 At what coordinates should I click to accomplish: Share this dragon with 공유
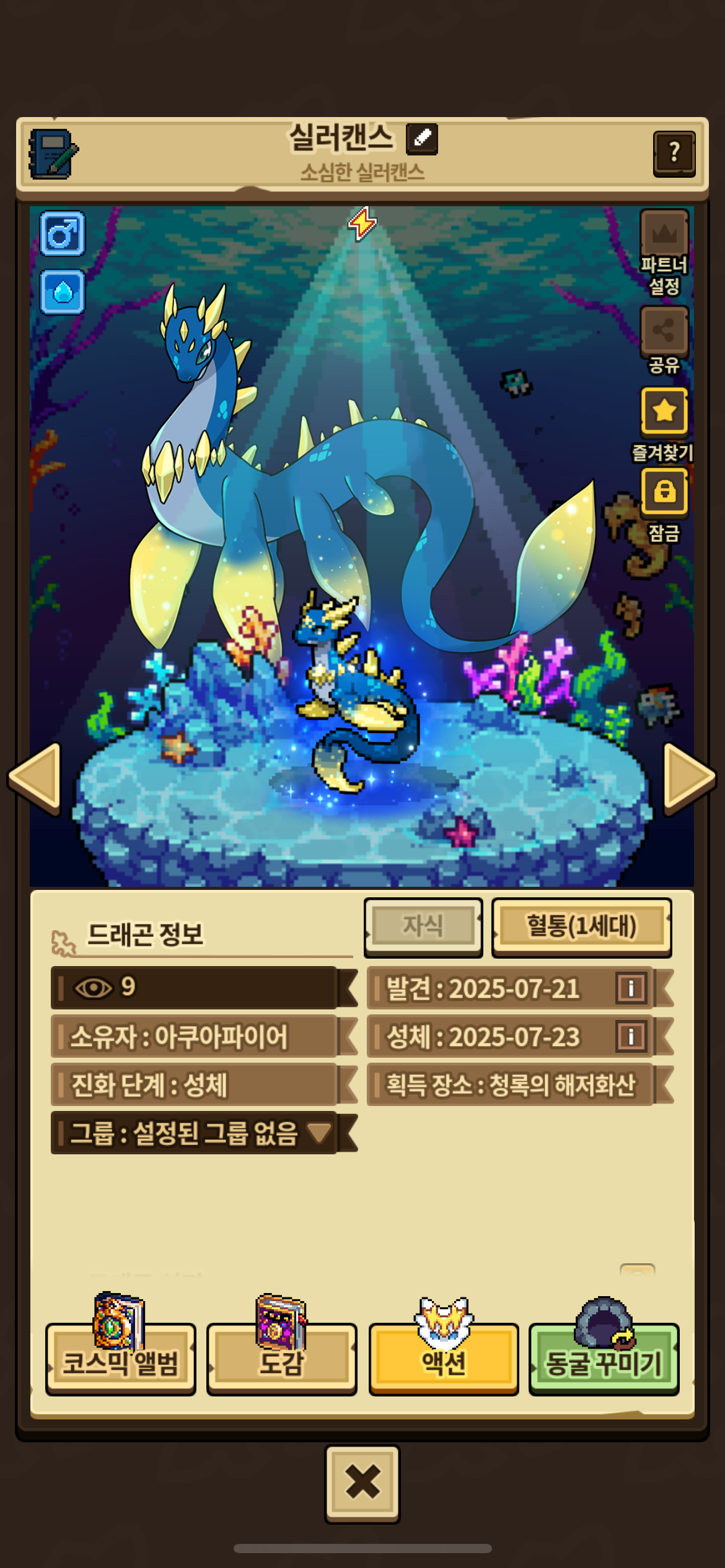tap(664, 331)
